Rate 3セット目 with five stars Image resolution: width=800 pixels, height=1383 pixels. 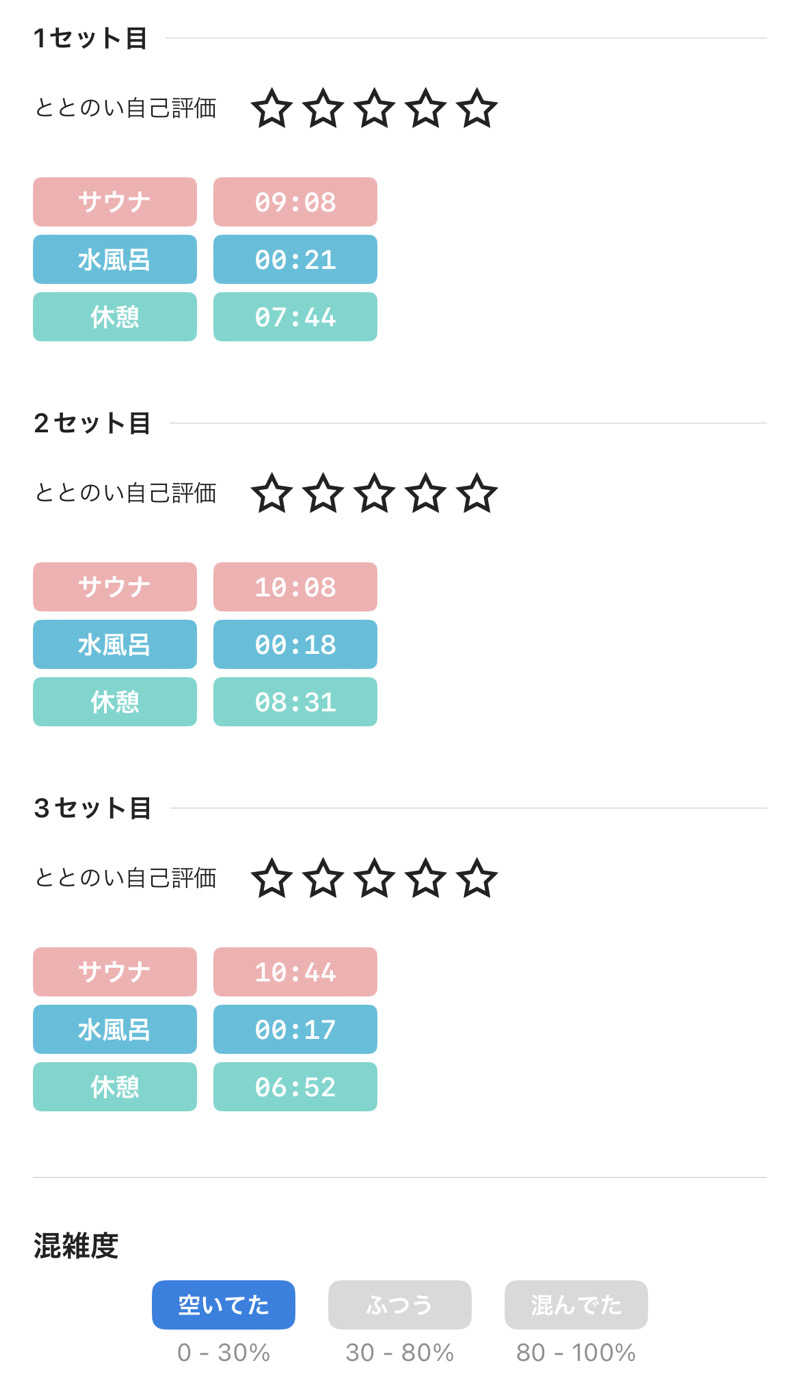pyautogui.click(x=476, y=879)
